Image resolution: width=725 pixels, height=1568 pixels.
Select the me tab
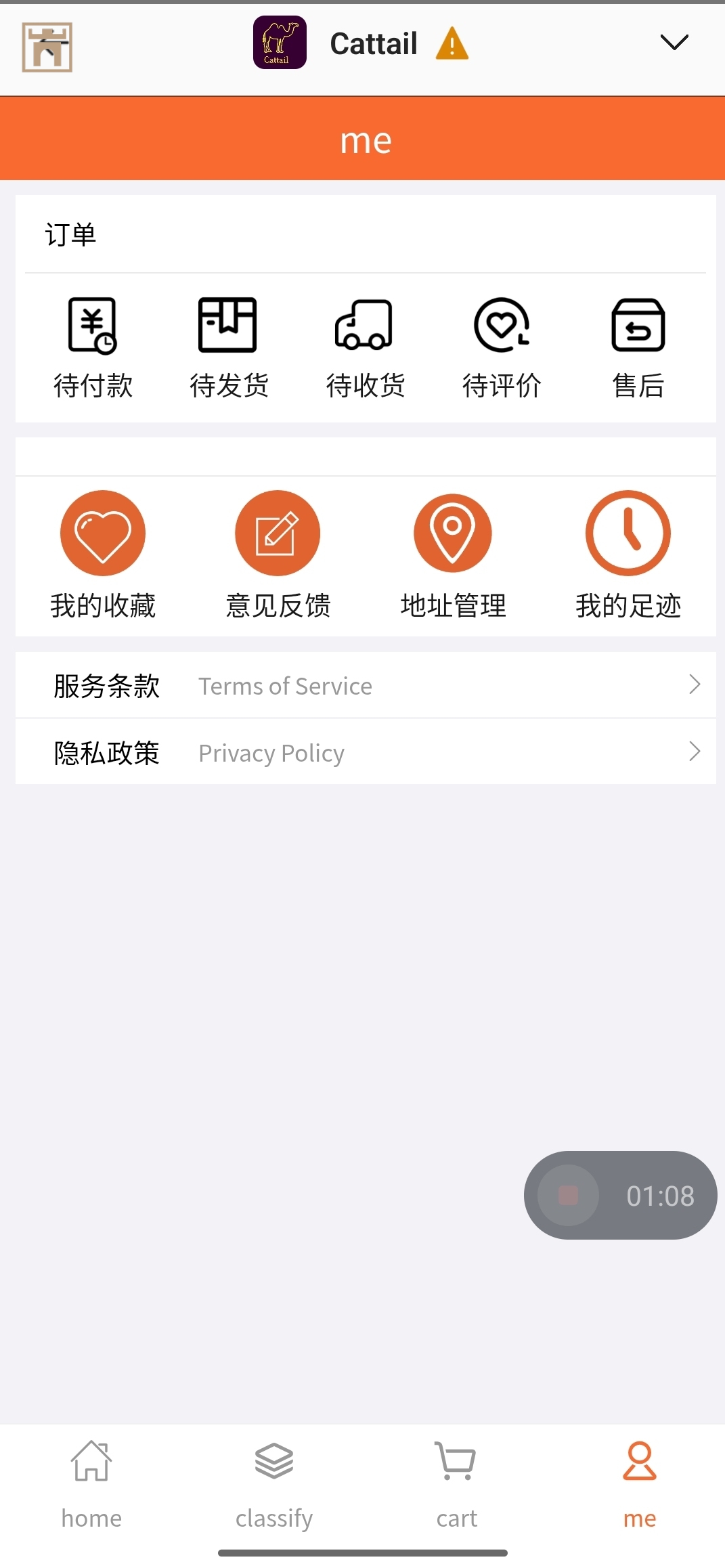tap(640, 1484)
